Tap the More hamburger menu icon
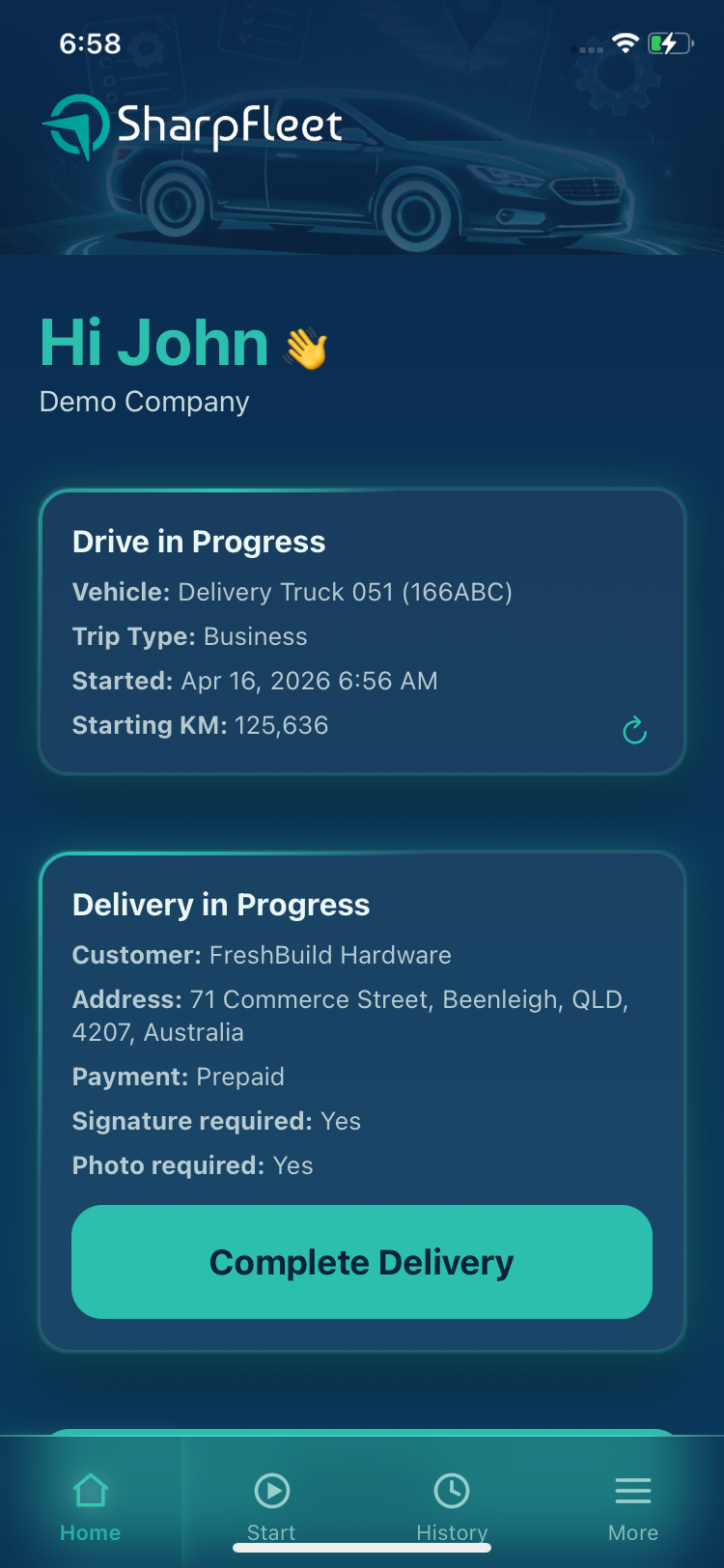 click(x=633, y=1490)
